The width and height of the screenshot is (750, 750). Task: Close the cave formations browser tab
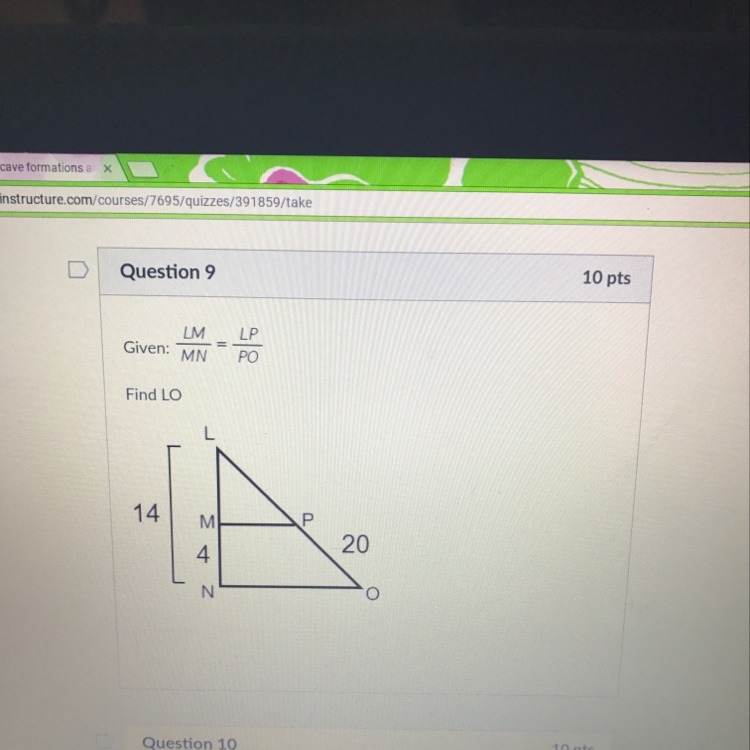click(x=108, y=168)
